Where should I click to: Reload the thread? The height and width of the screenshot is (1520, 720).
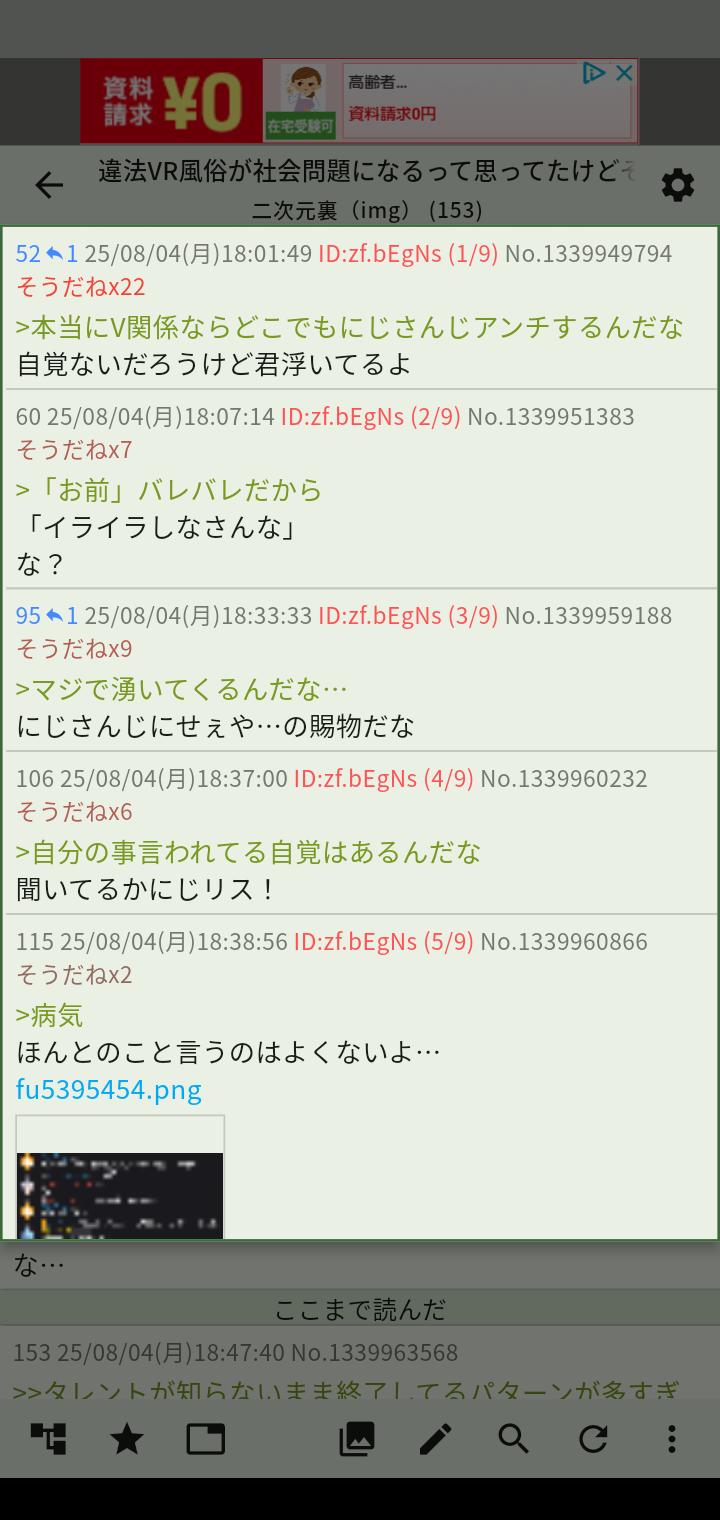[x=593, y=1439]
